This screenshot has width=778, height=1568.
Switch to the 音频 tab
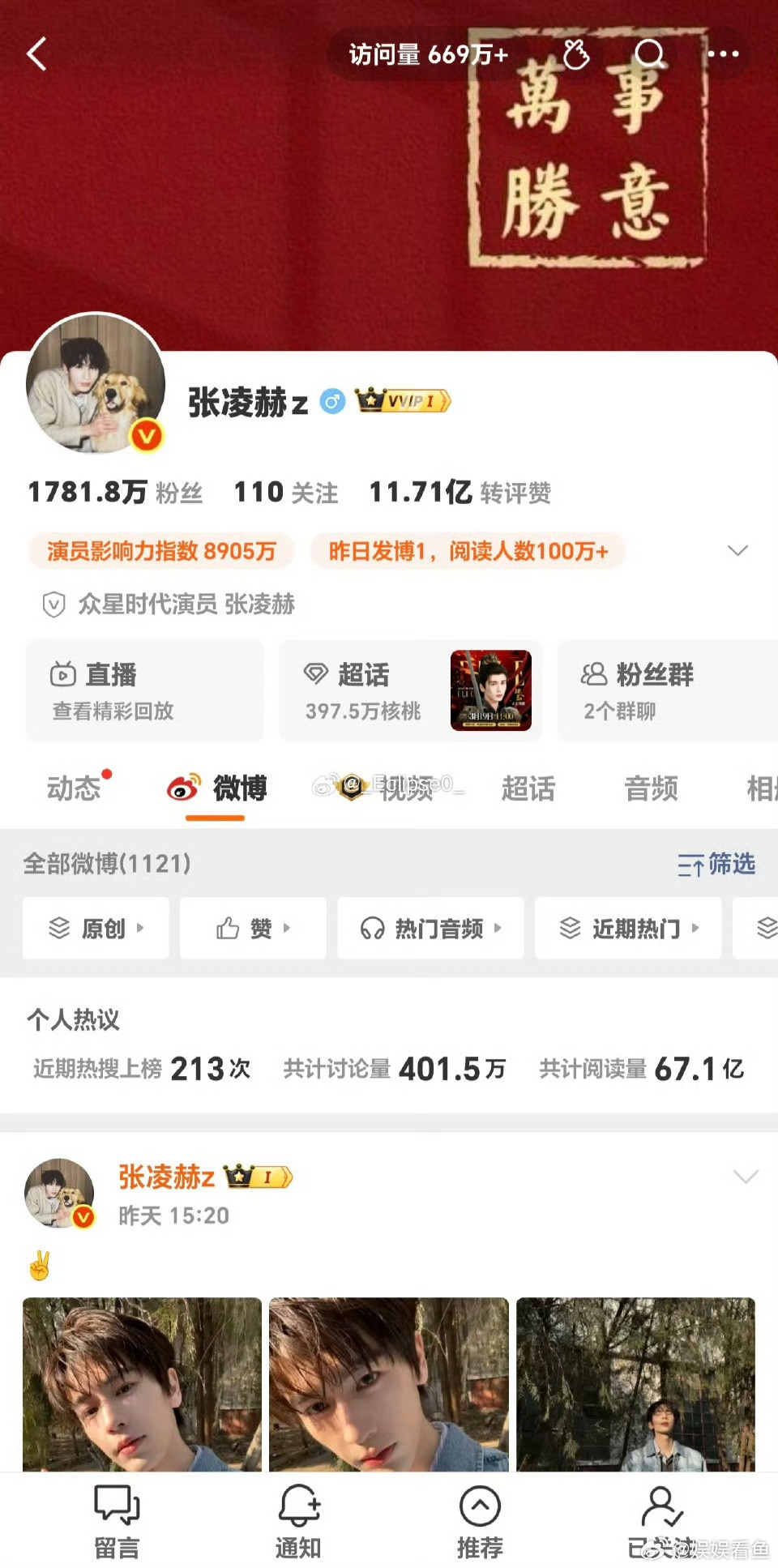[x=651, y=788]
